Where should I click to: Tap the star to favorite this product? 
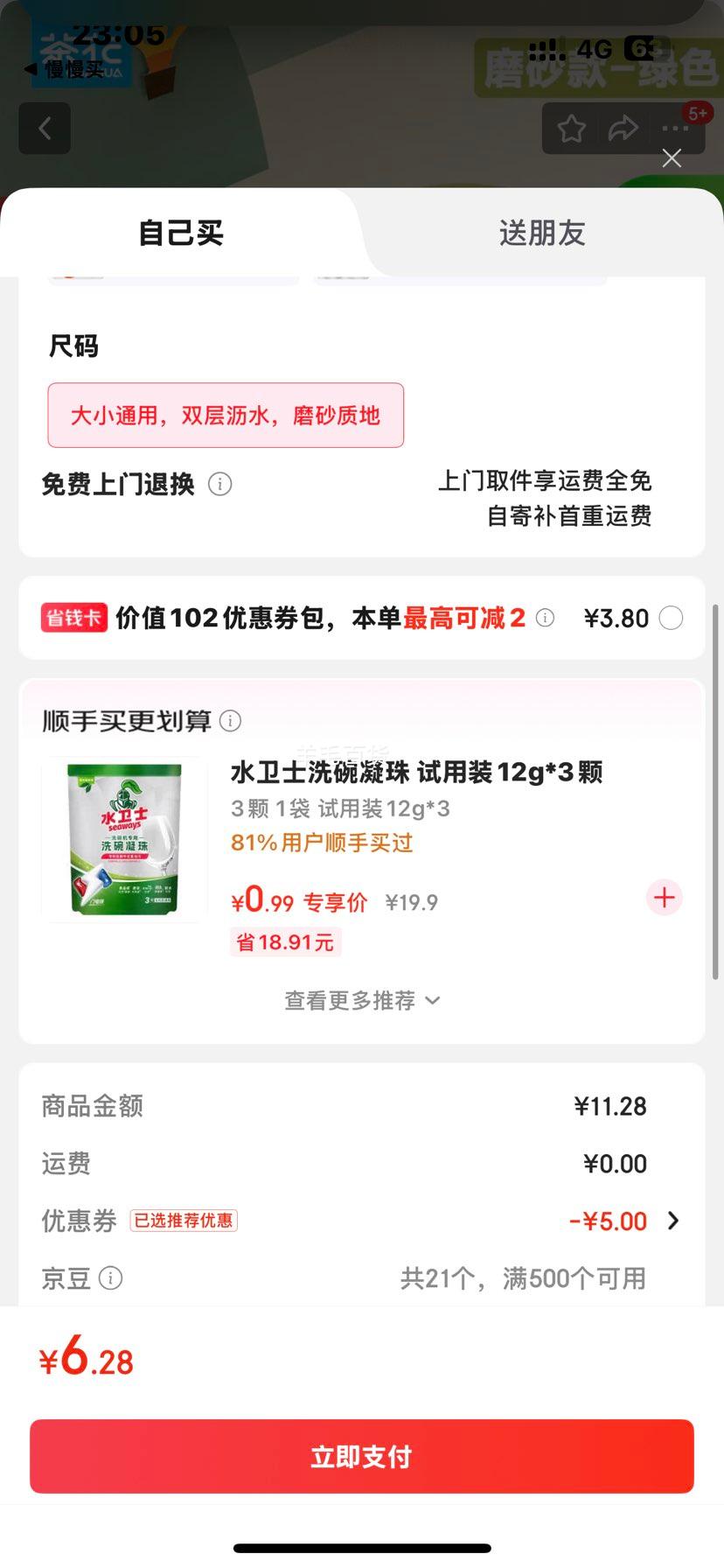[571, 128]
